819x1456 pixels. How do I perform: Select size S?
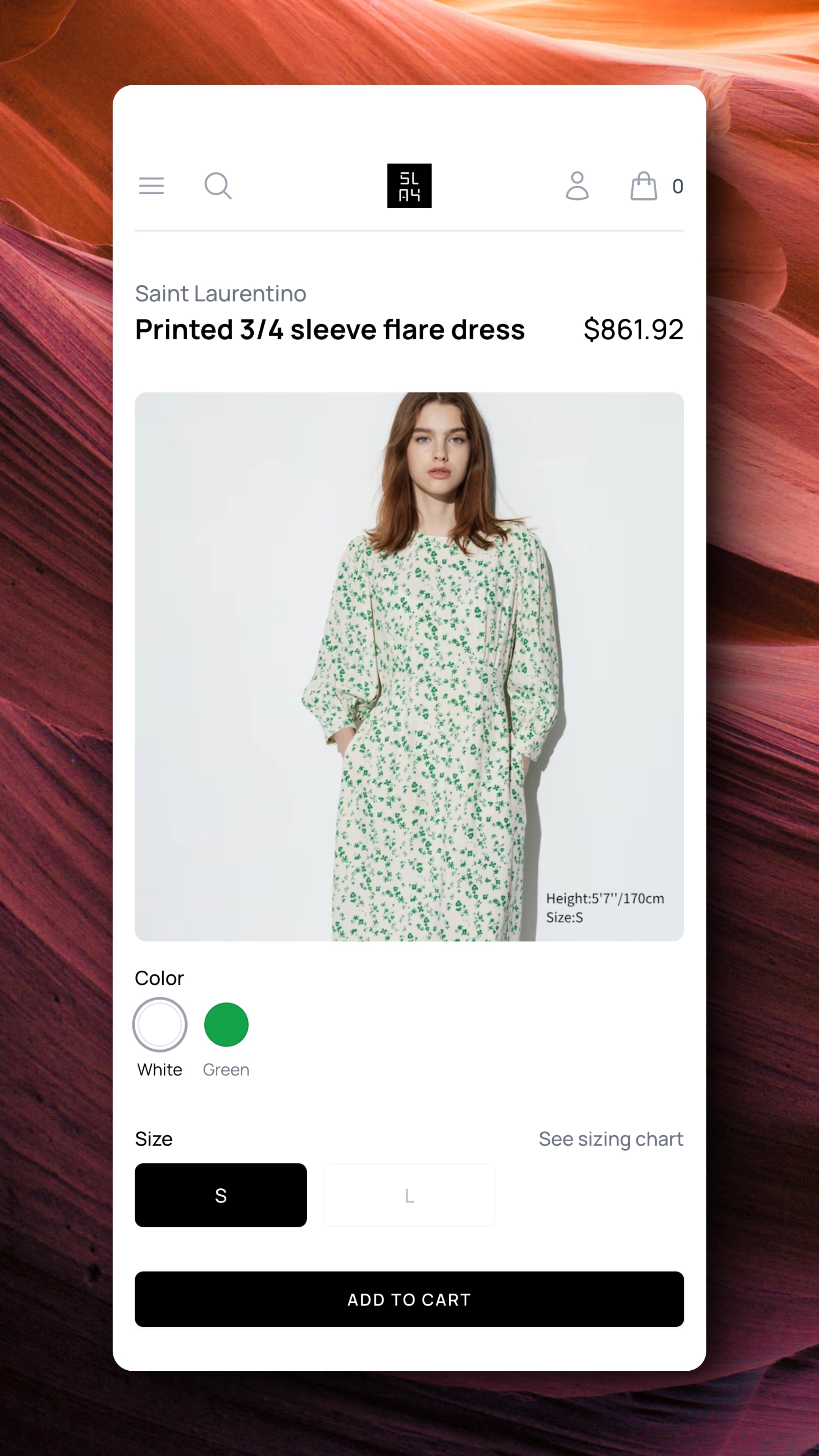(x=221, y=1195)
